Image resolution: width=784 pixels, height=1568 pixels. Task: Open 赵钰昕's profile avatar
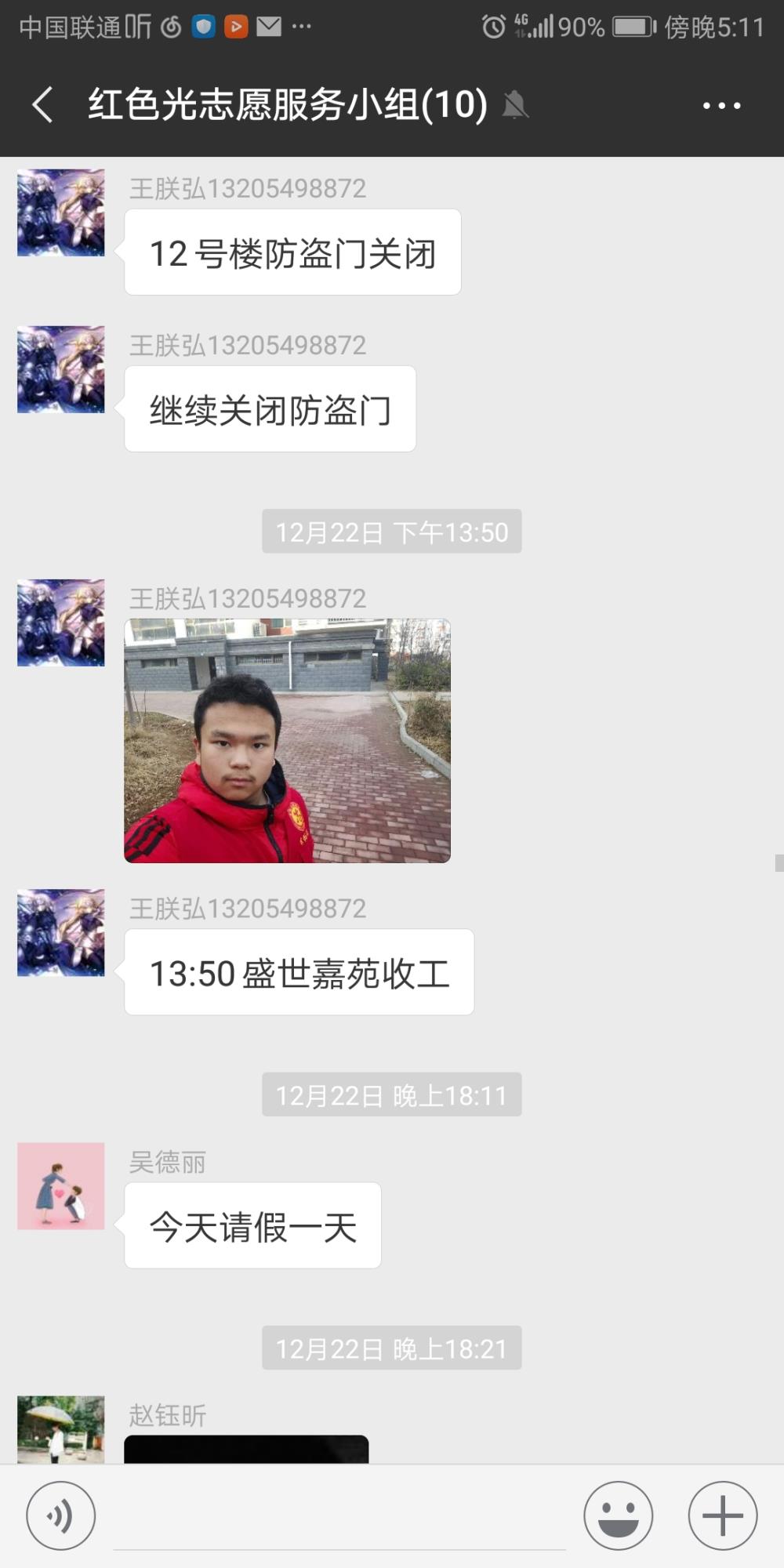coord(61,1429)
